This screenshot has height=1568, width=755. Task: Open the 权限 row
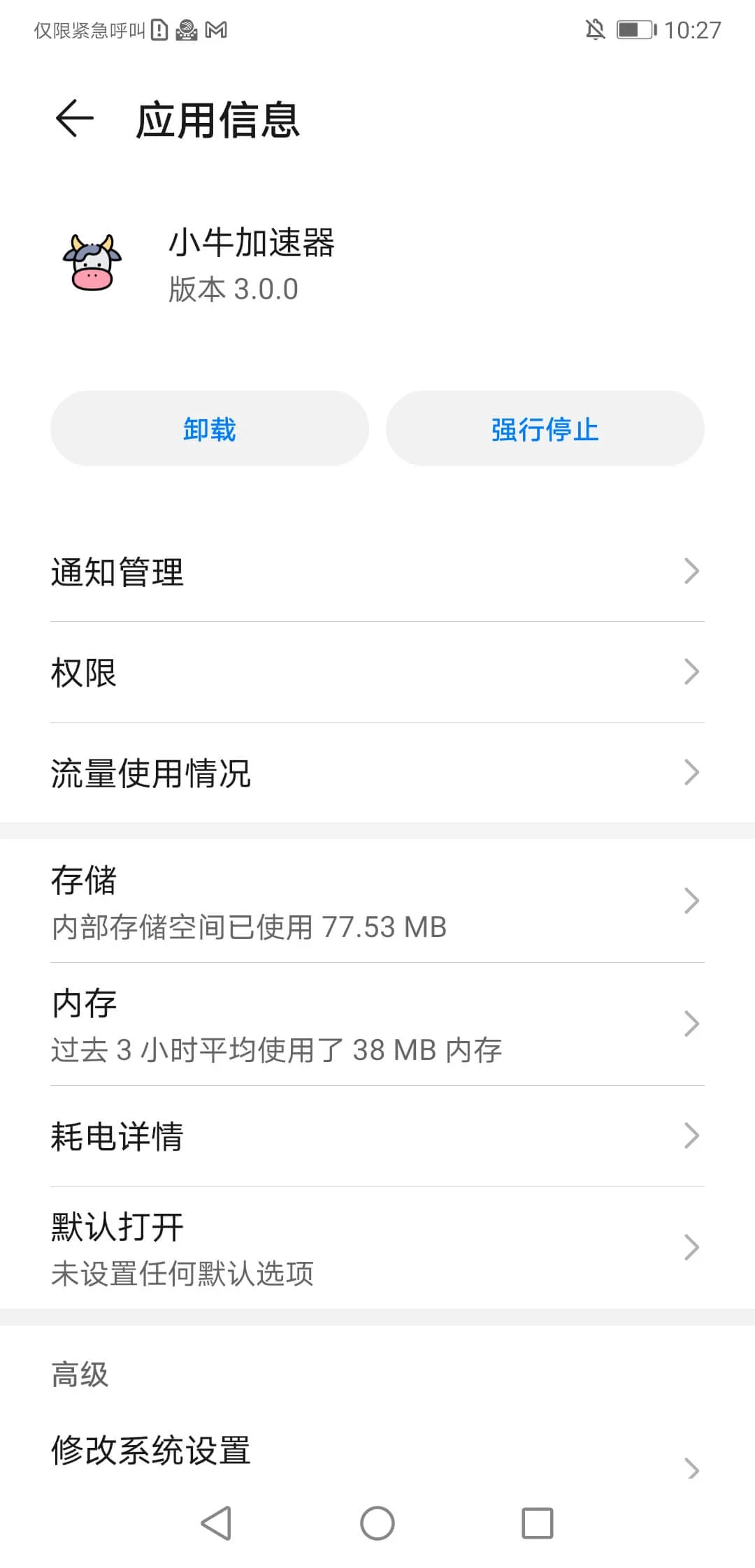[x=377, y=672]
